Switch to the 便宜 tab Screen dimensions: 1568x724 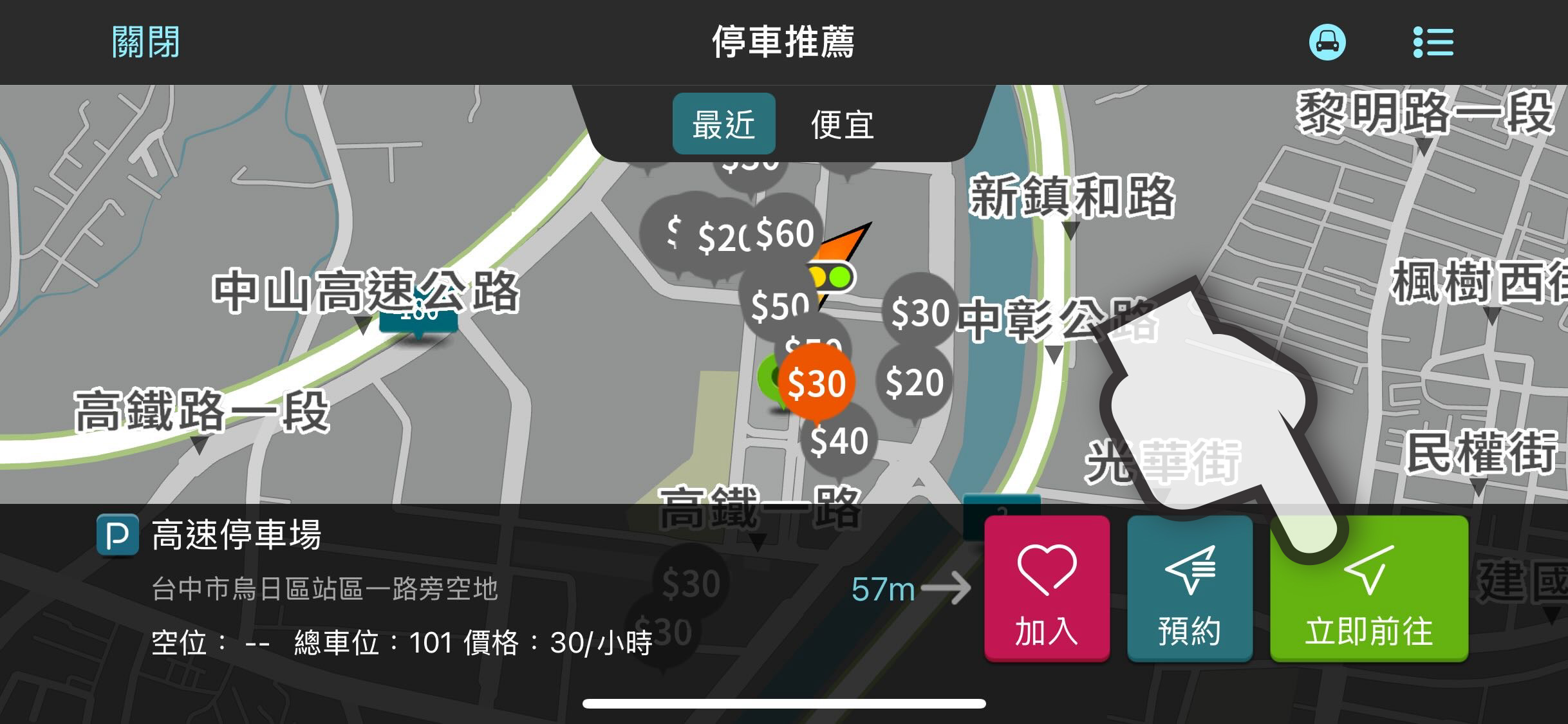pos(842,124)
